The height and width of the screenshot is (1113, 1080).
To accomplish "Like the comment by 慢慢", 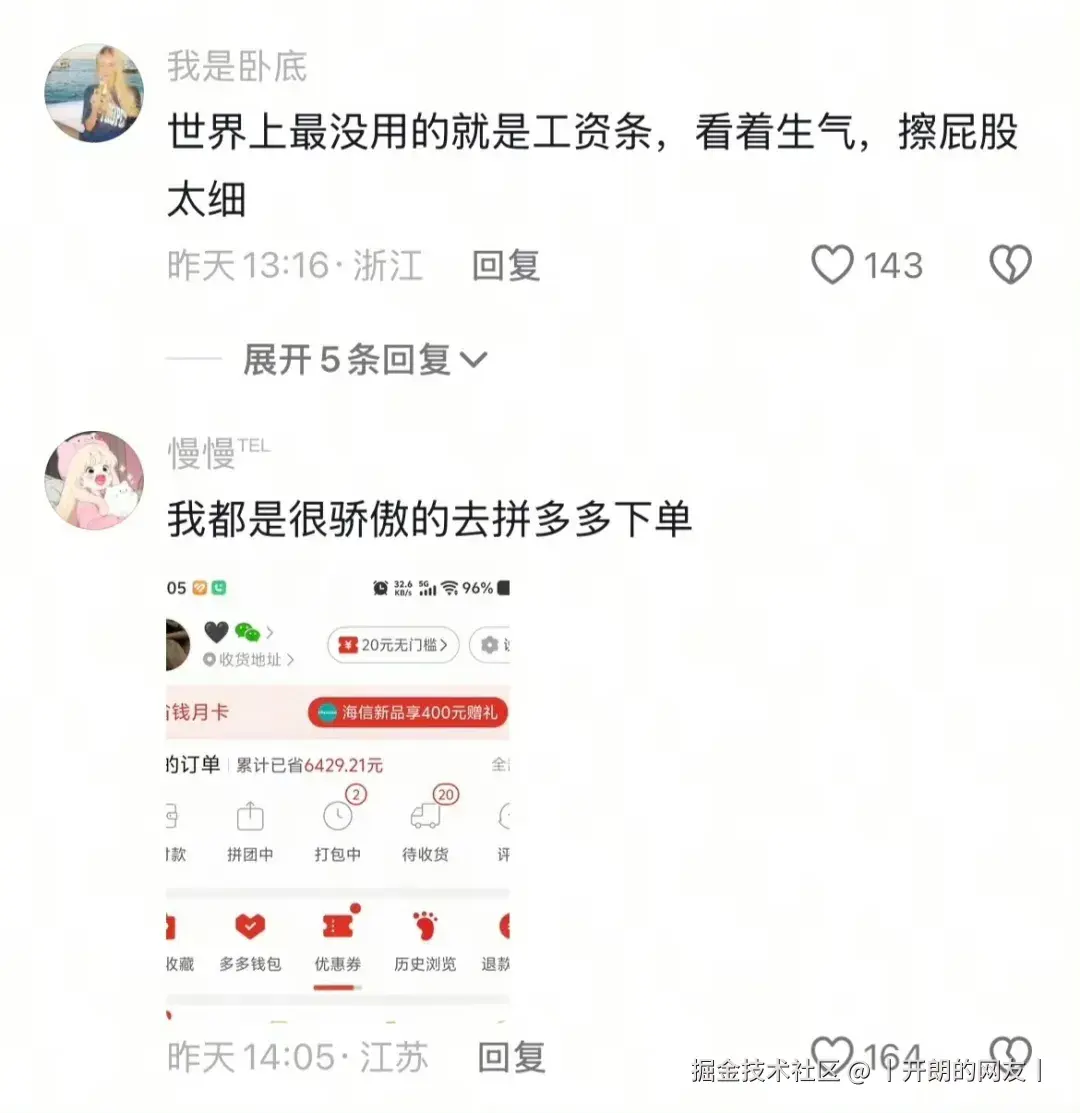I will pos(832,1055).
